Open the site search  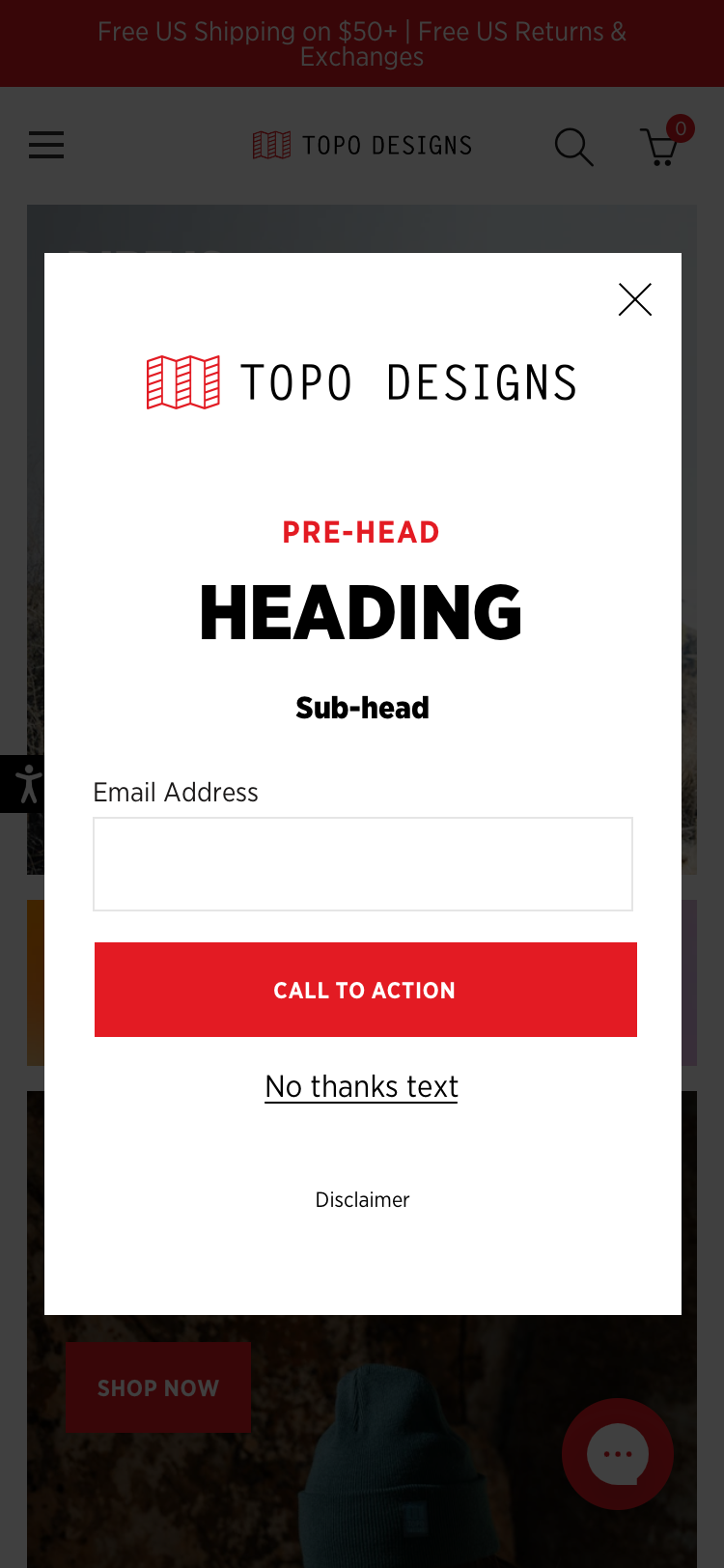pos(573,147)
